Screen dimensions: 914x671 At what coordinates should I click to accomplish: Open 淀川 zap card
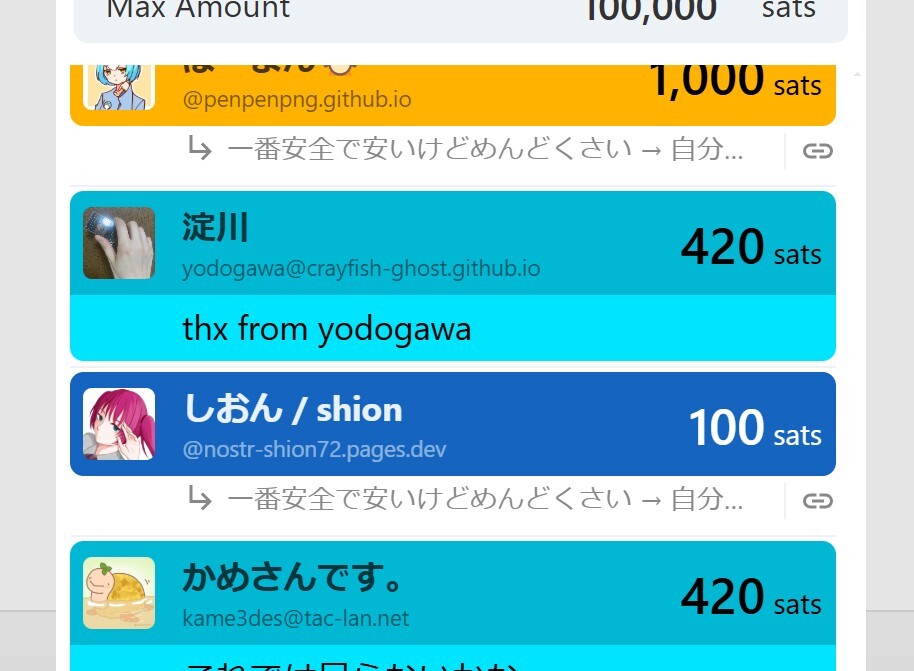tap(452, 244)
